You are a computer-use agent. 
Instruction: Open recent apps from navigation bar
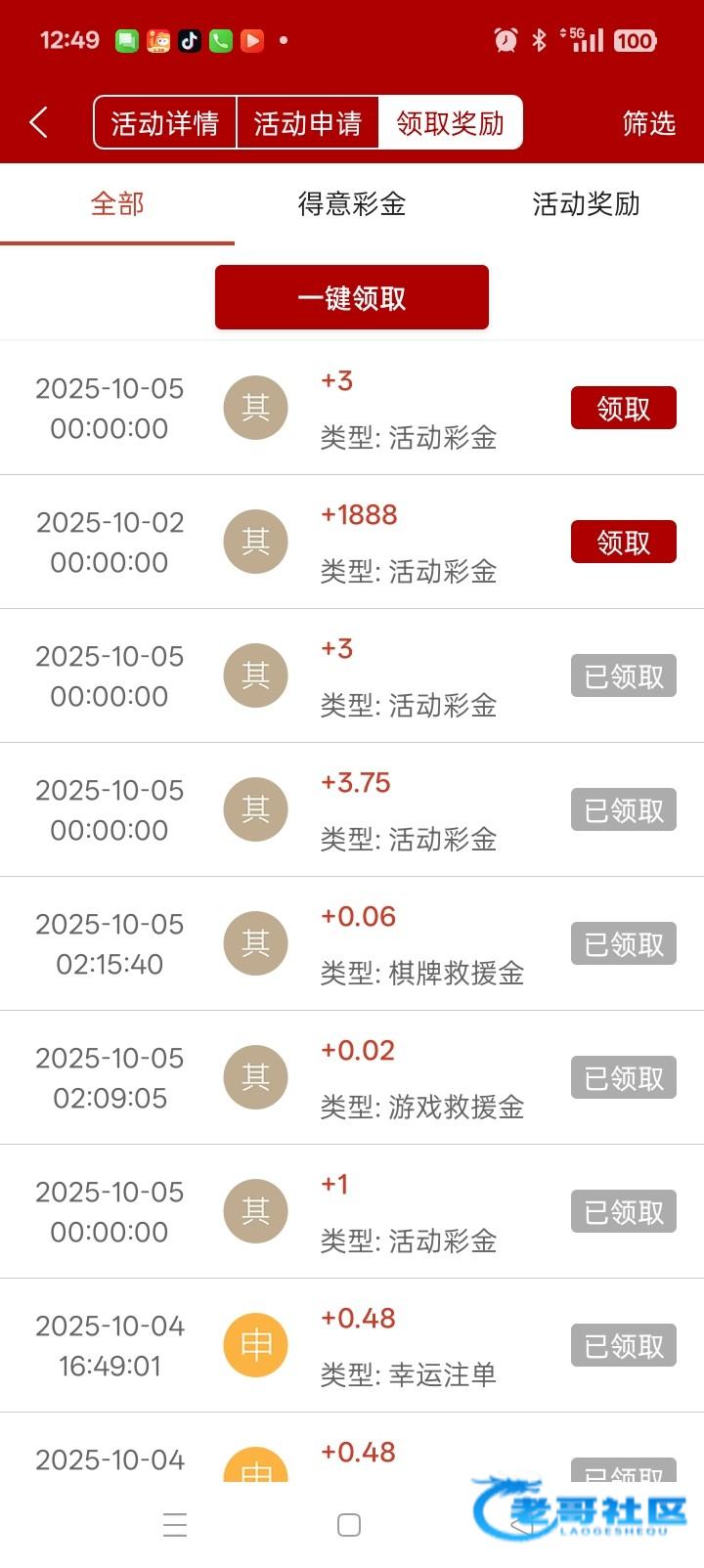[x=175, y=1525]
